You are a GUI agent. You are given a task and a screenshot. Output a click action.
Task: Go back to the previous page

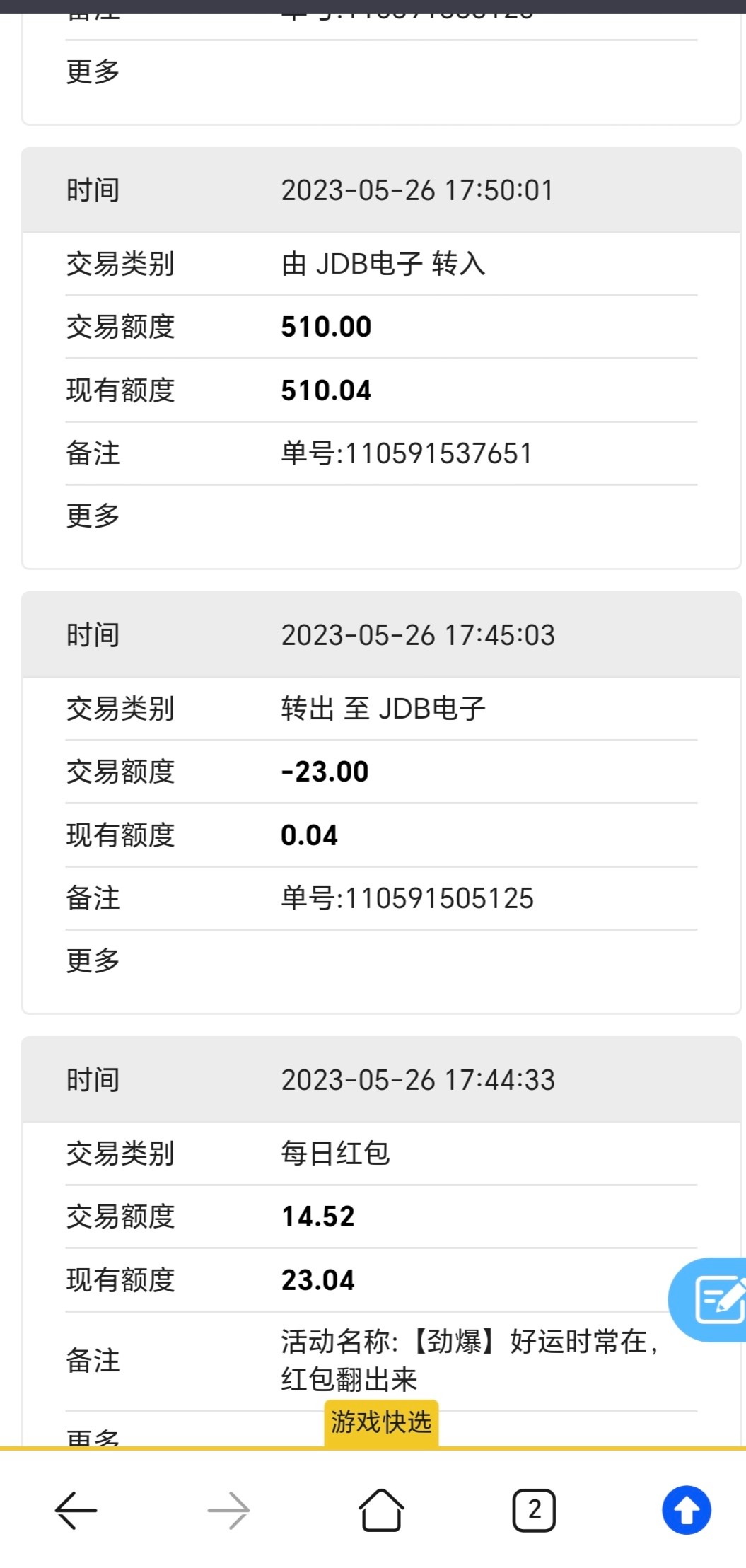pos(76,1510)
